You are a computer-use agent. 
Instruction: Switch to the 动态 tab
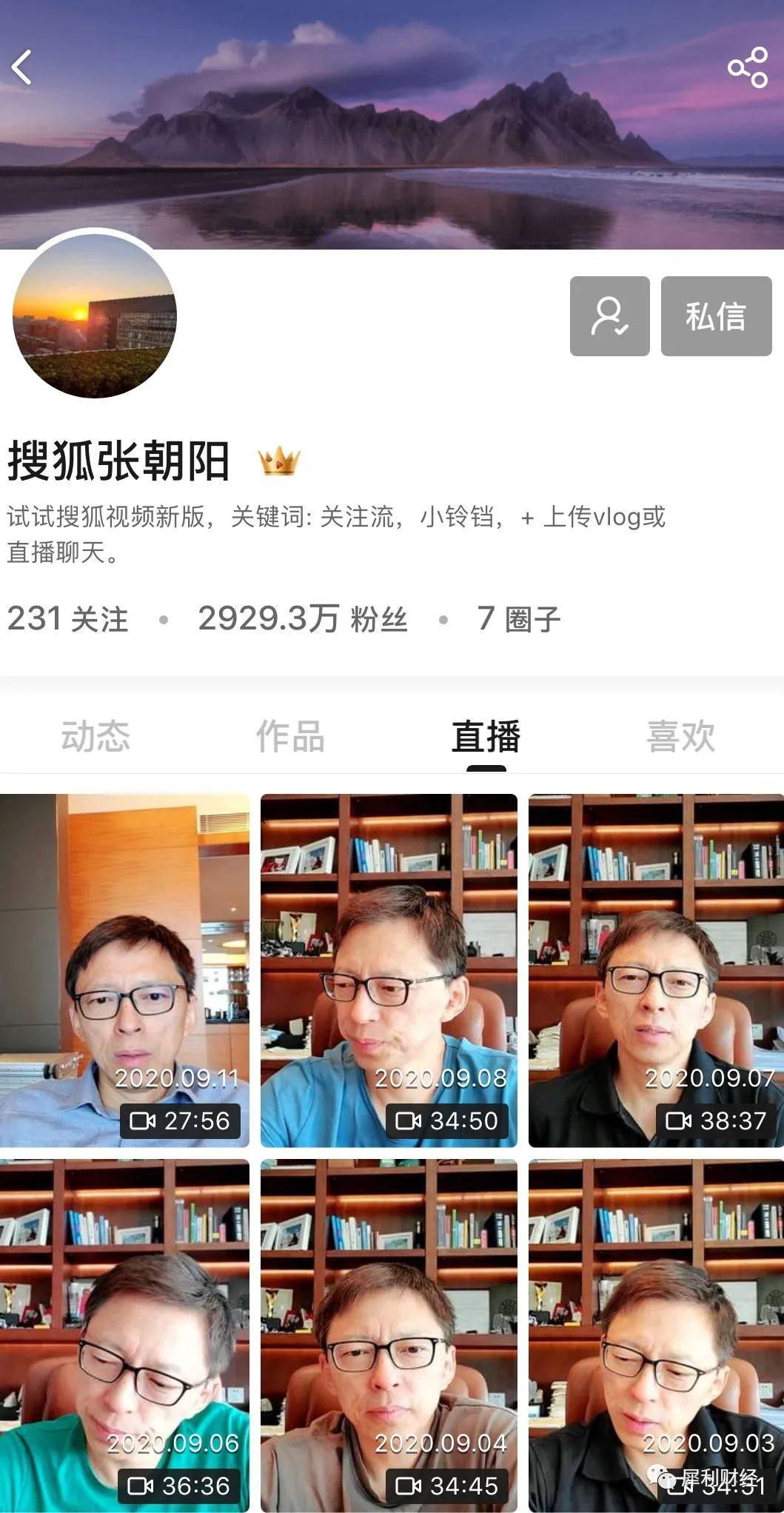click(x=96, y=736)
